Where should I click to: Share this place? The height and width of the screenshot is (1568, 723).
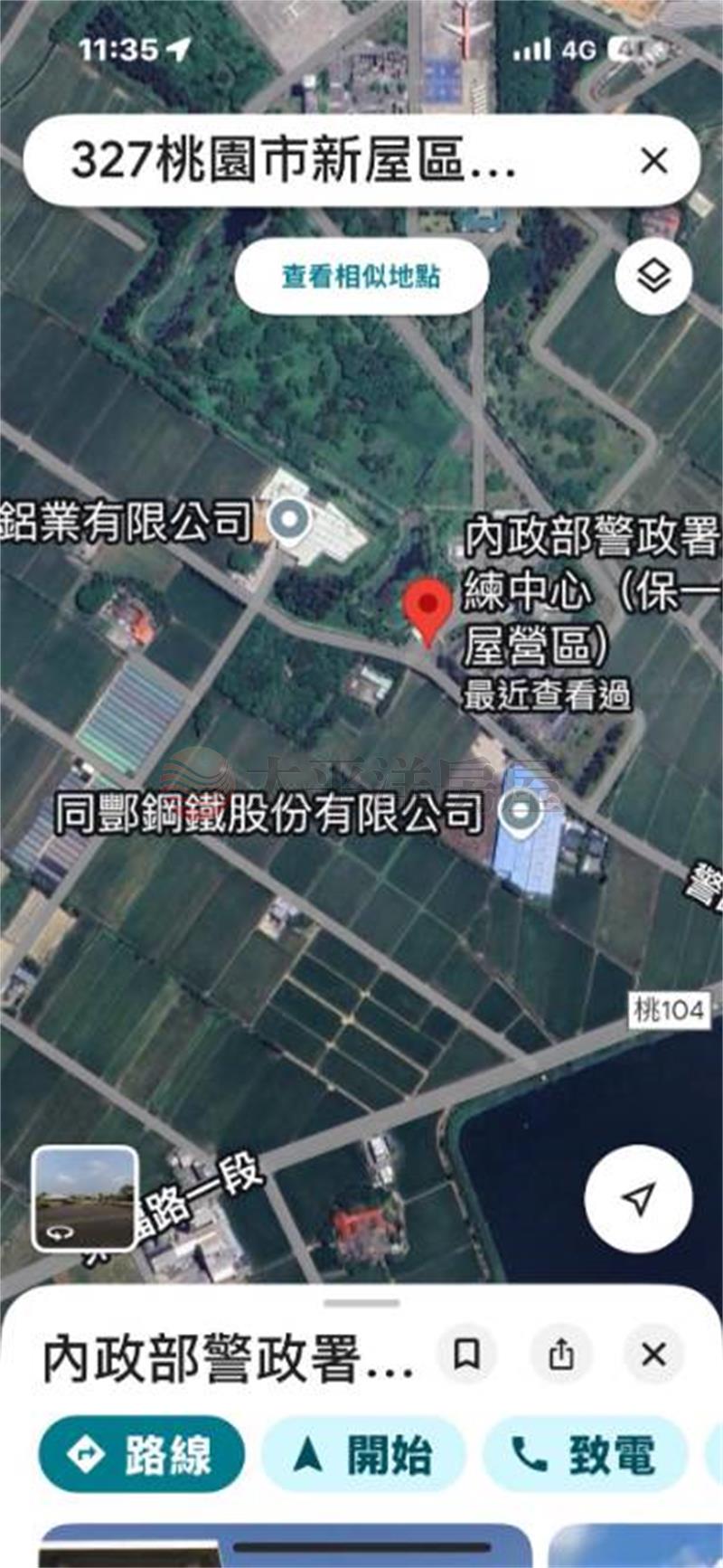(x=561, y=1354)
